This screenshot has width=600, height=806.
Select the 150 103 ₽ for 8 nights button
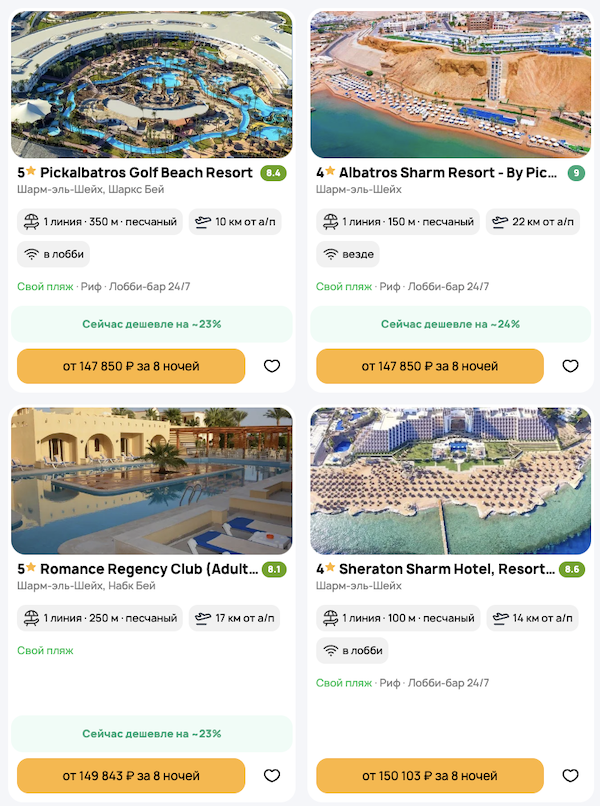[x=430, y=775]
